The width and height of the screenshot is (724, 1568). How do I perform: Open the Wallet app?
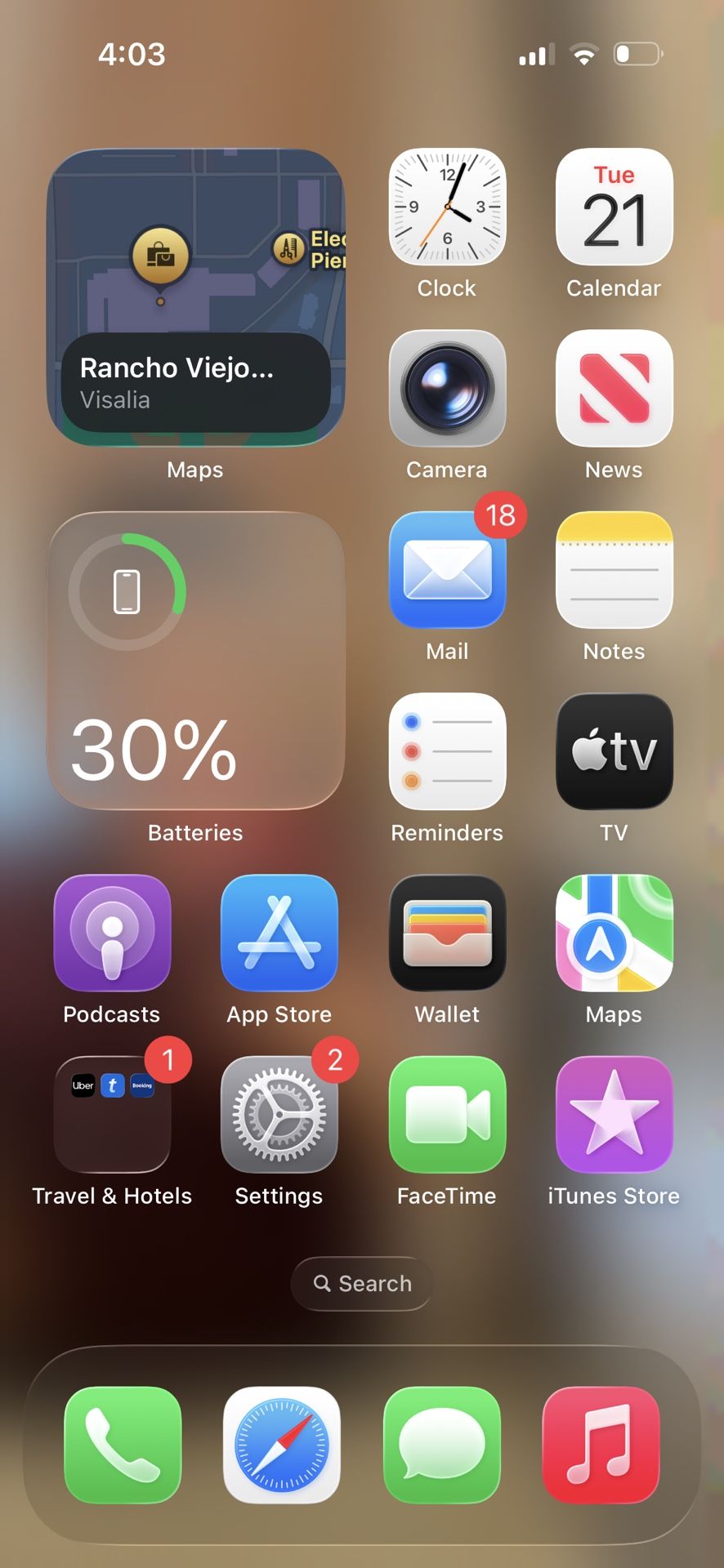(x=447, y=933)
